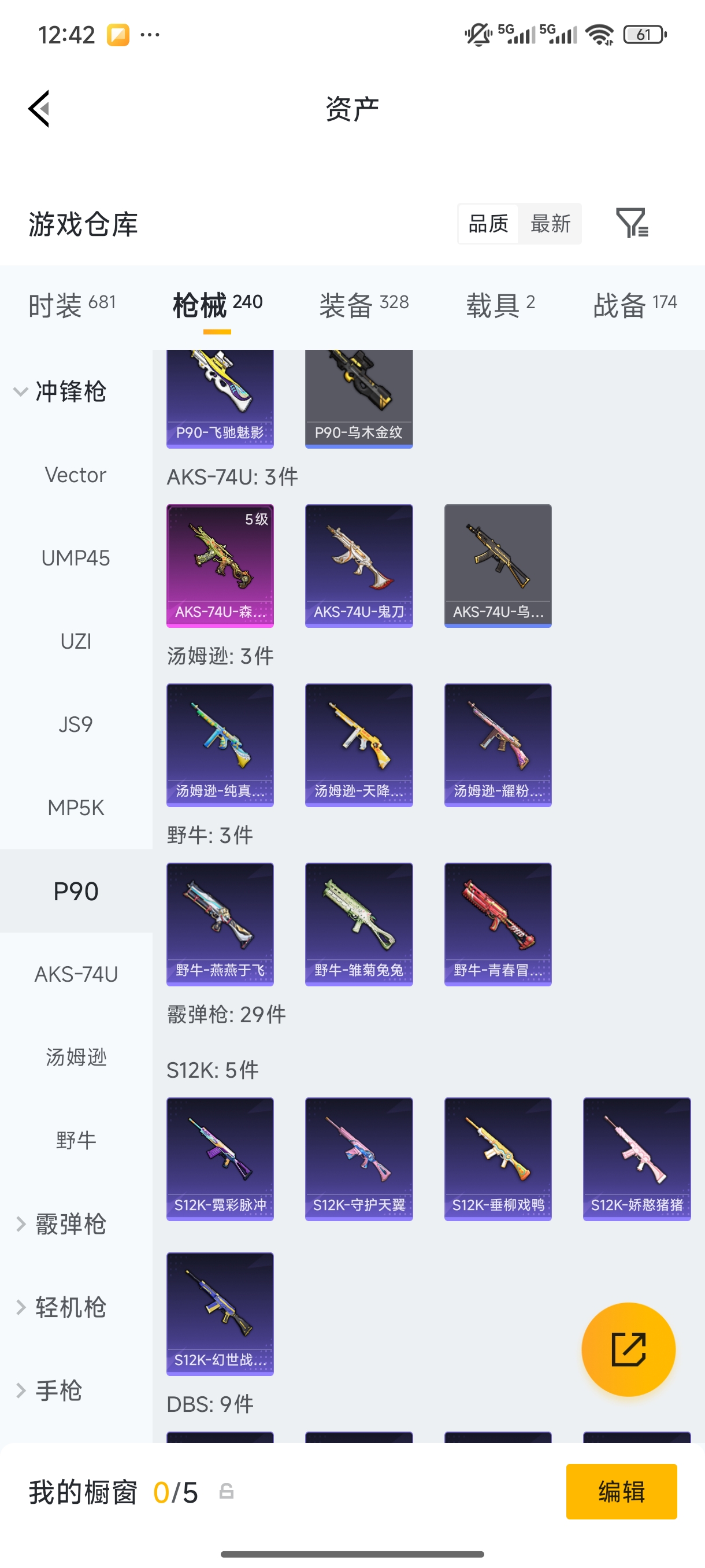Go back from the 资产 page

tap(39, 109)
